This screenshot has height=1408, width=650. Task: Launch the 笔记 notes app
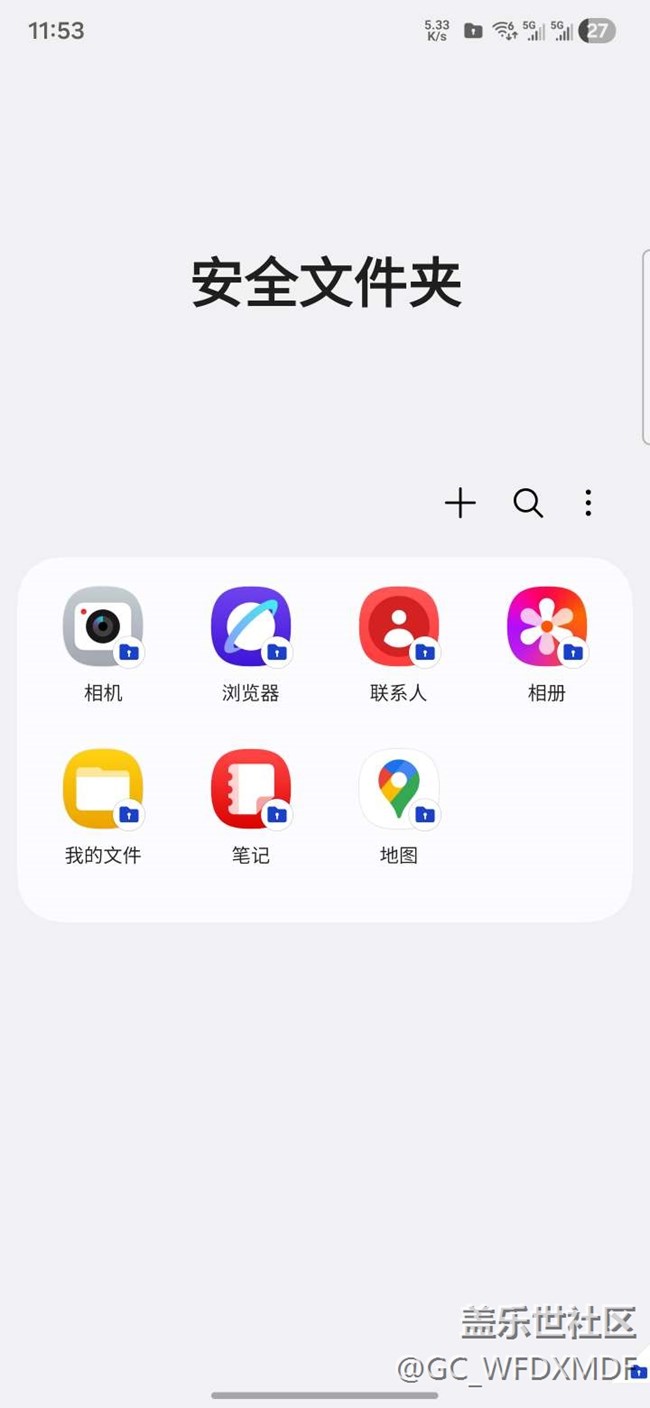[x=251, y=789]
